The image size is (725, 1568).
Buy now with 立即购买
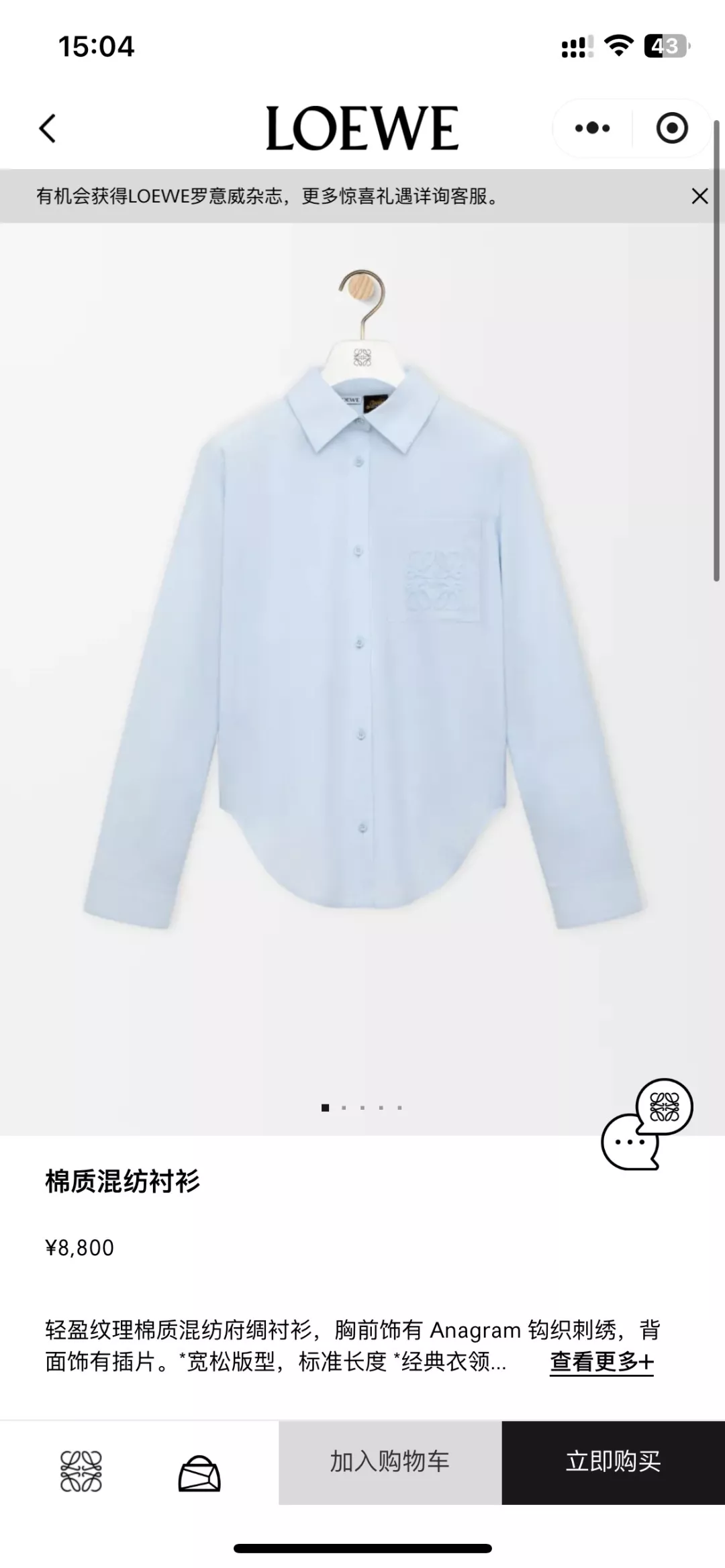coord(614,1461)
